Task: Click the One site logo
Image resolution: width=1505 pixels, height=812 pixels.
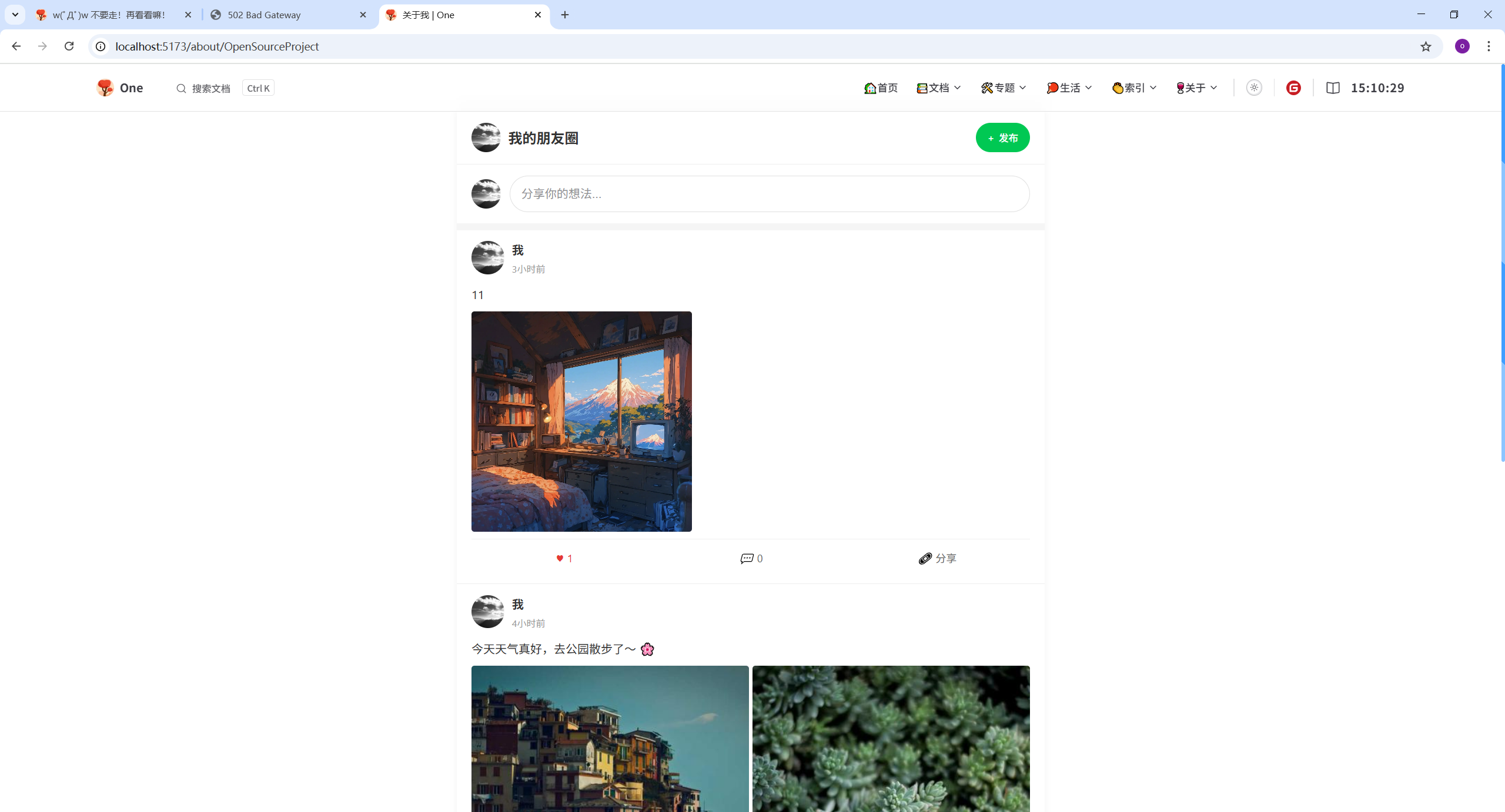Action: click(x=120, y=88)
